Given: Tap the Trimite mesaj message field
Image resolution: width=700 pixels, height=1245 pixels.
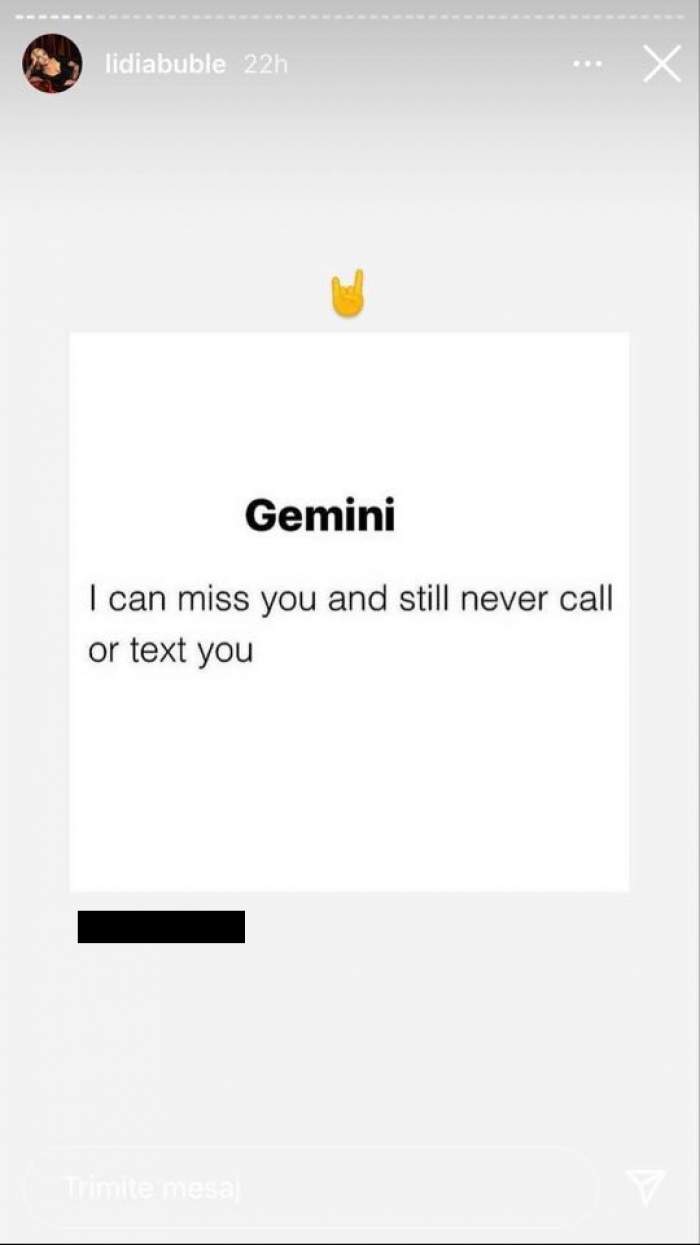Looking at the screenshot, I should (310, 1188).
